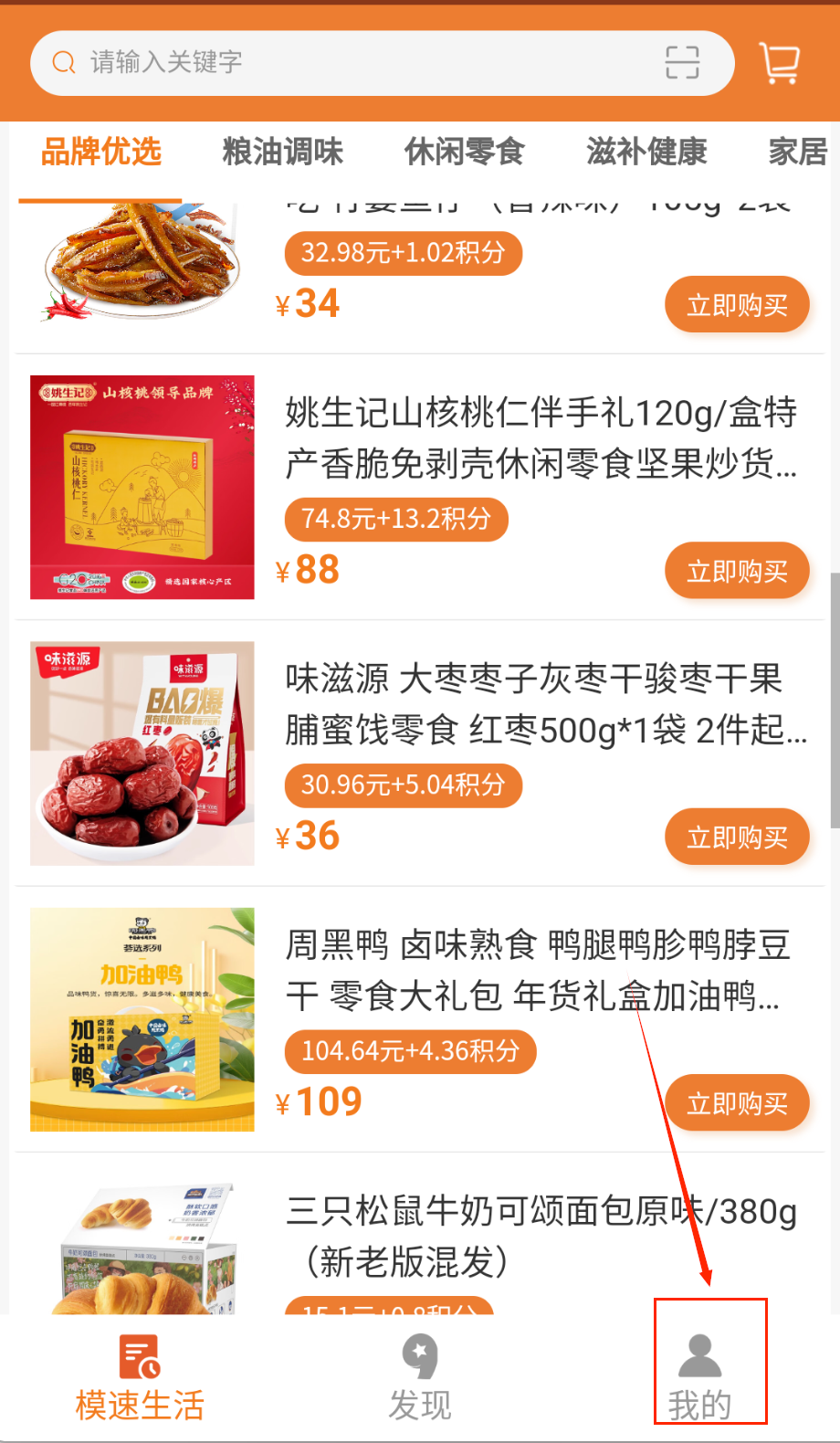840x1443 pixels.
Task: Buy the ¥34 spicy fish snack now
Action: coord(736,305)
